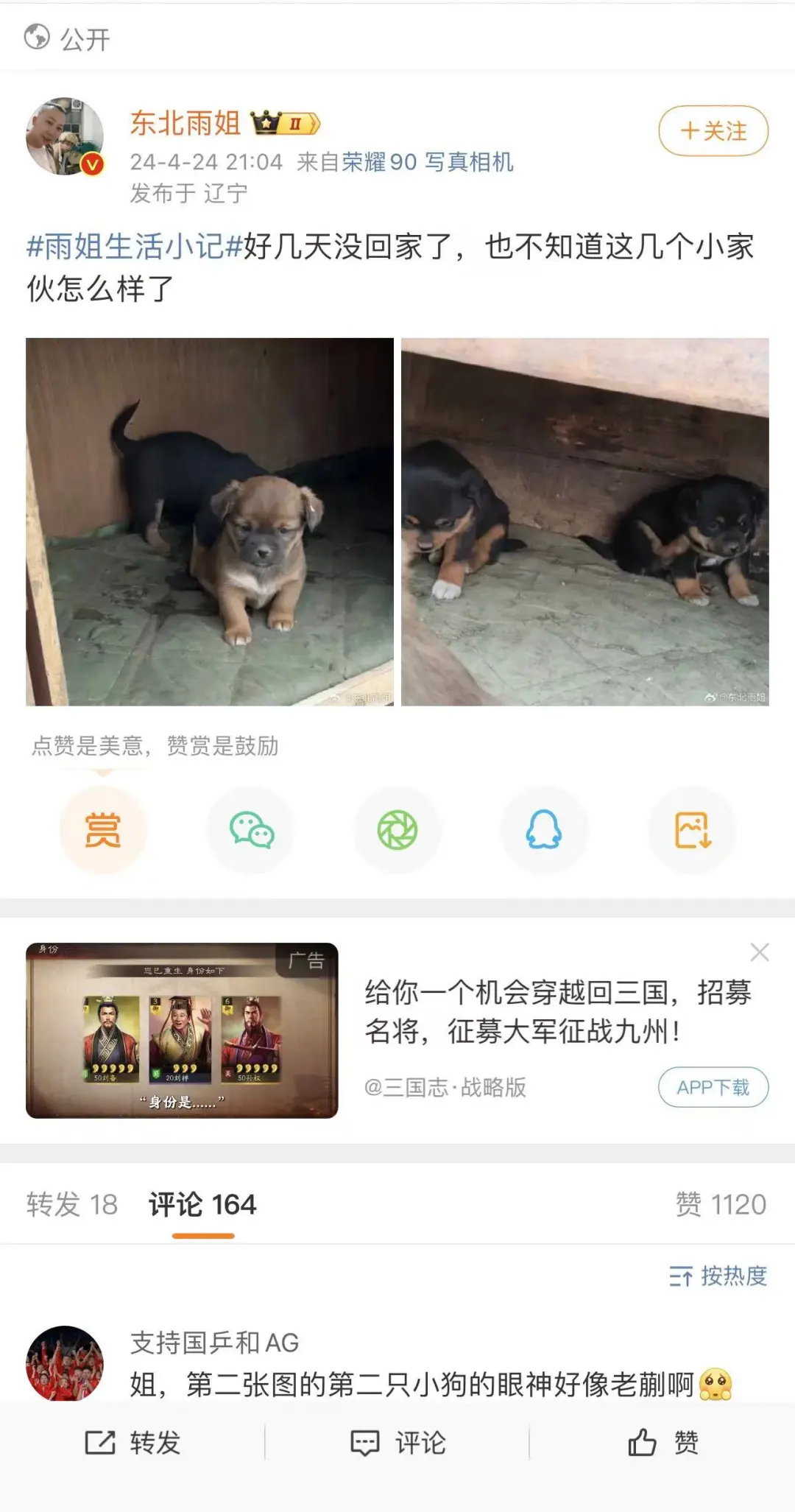
Task: Share the post to WeChat Moments
Action: 397,830
